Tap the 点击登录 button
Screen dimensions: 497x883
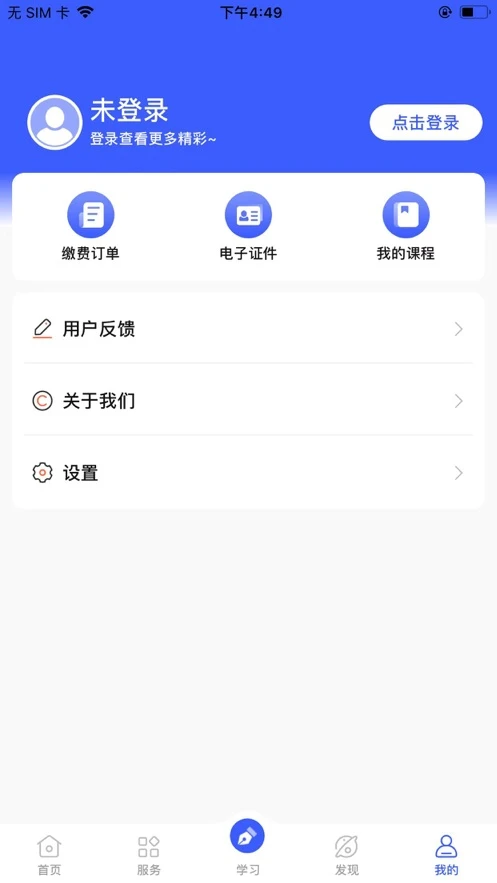(426, 122)
